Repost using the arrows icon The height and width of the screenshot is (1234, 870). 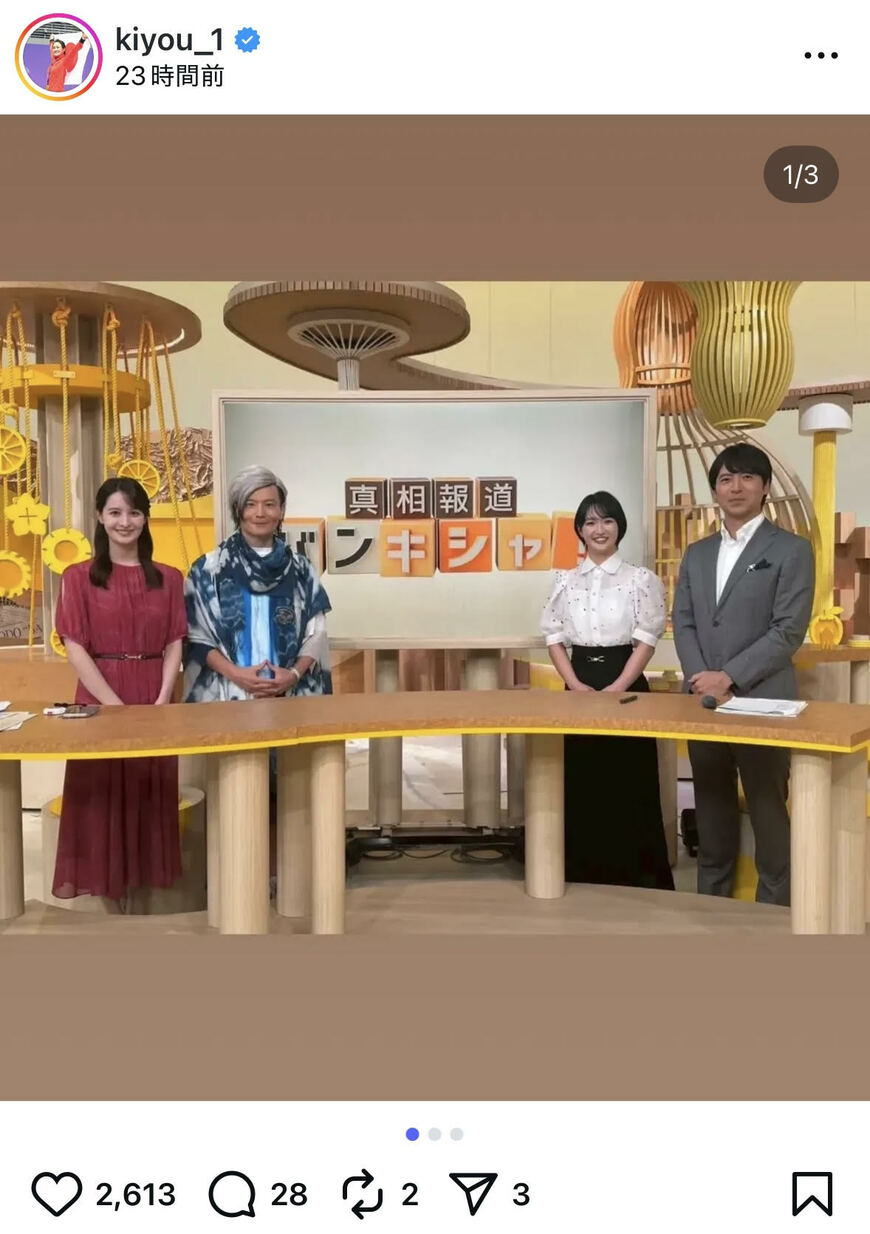tap(362, 1193)
